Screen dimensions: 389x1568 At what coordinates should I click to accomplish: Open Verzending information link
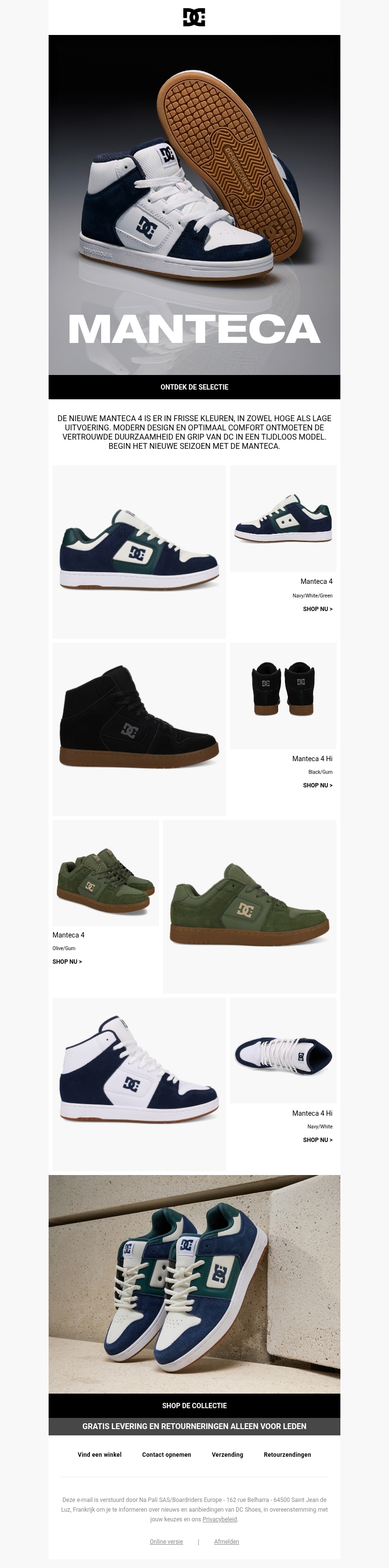(228, 1455)
